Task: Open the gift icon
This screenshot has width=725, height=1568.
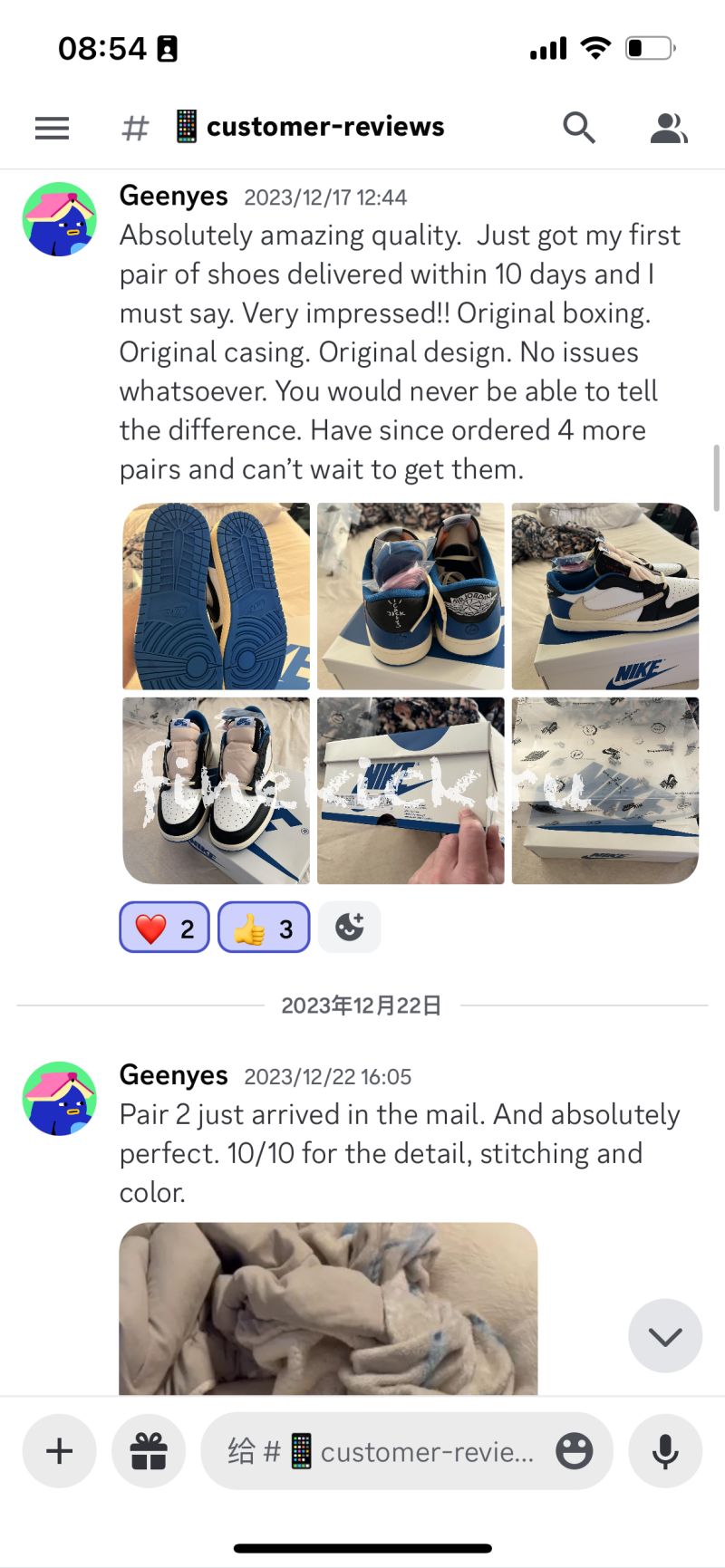Action: tap(149, 1451)
